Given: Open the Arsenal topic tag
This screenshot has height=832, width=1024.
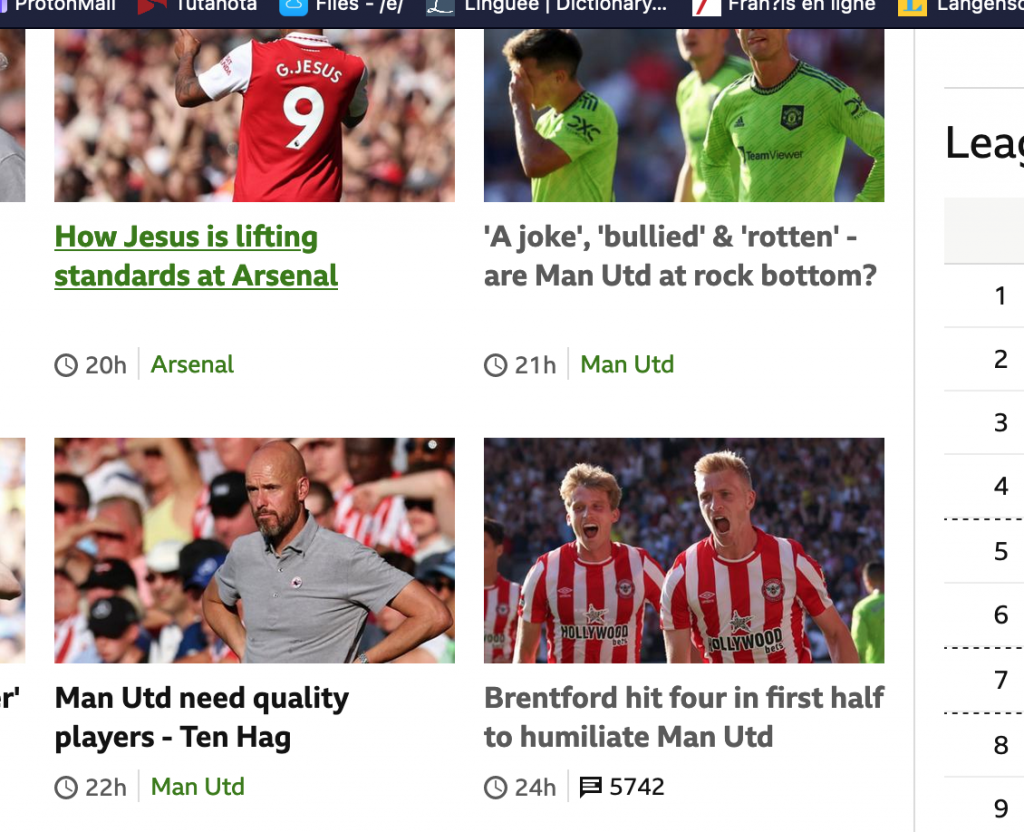Looking at the screenshot, I should pyautogui.click(x=192, y=365).
